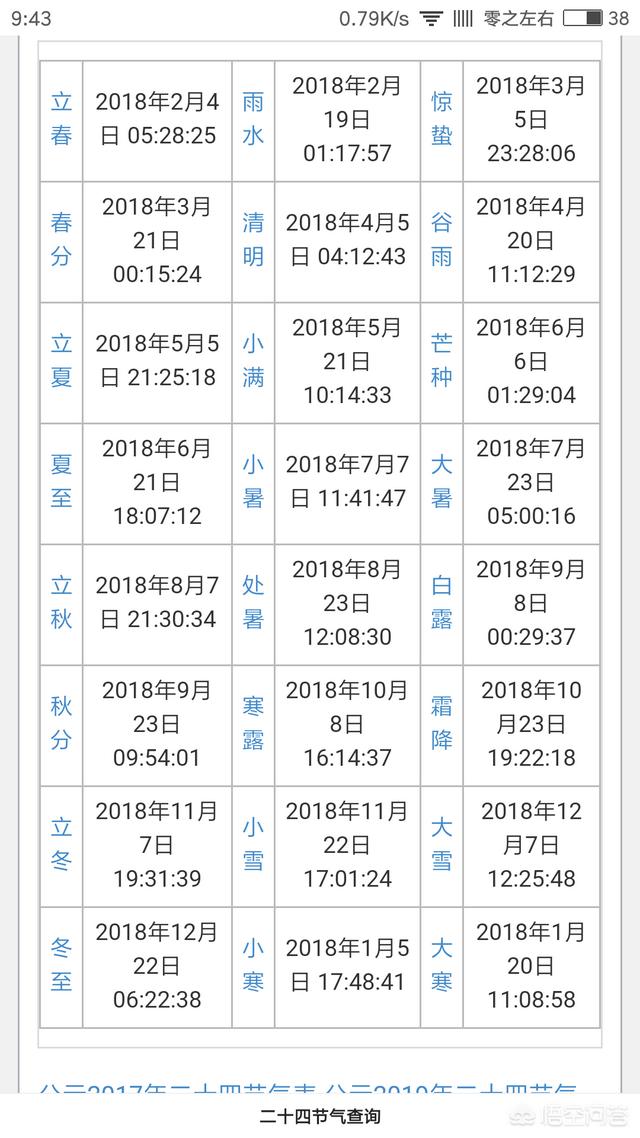Viewport: 640px width, 1138px height.
Task: View the 霜降 solar term page
Action: pos(441,723)
